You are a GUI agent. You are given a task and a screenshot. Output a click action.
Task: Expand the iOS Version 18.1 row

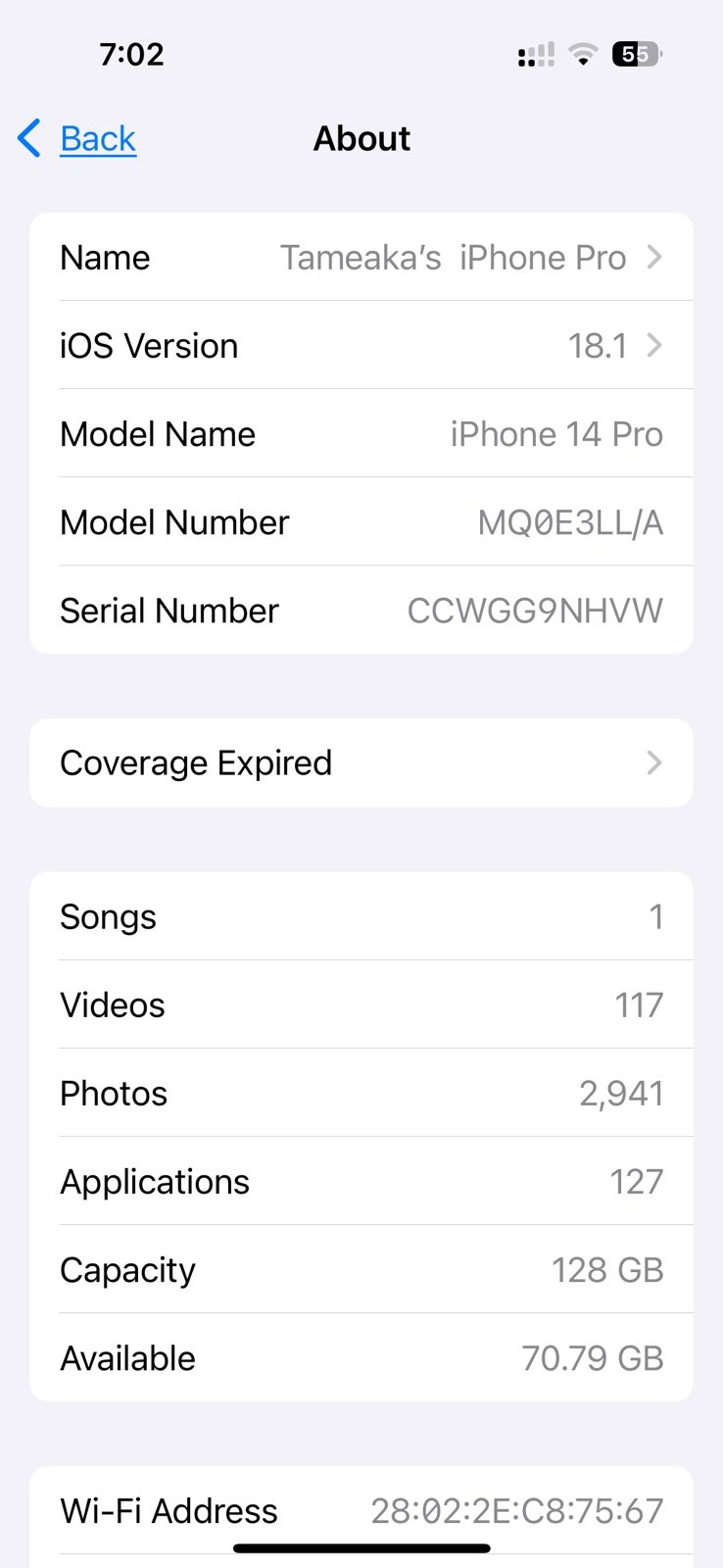361,345
